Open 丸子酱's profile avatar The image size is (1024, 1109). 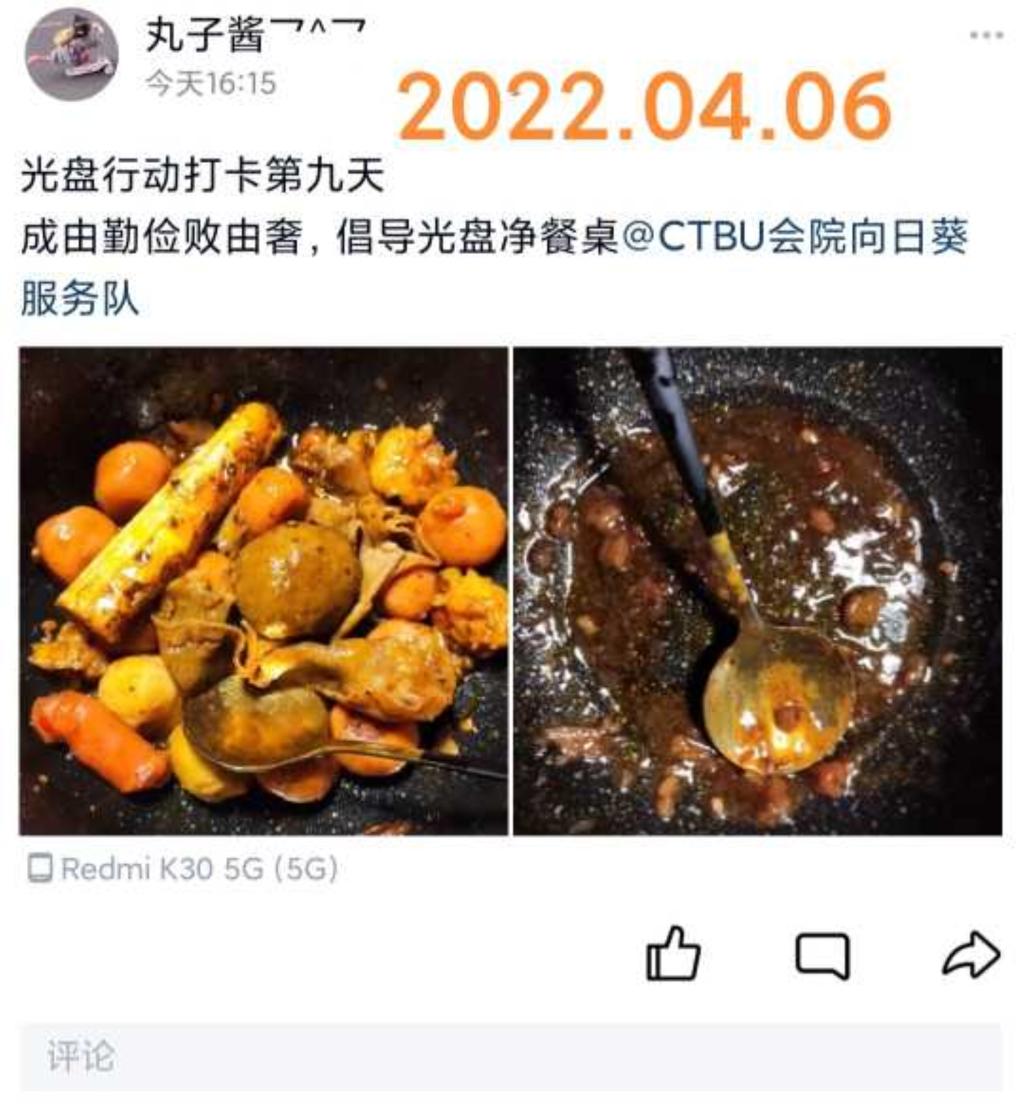(x=71, y=55)
